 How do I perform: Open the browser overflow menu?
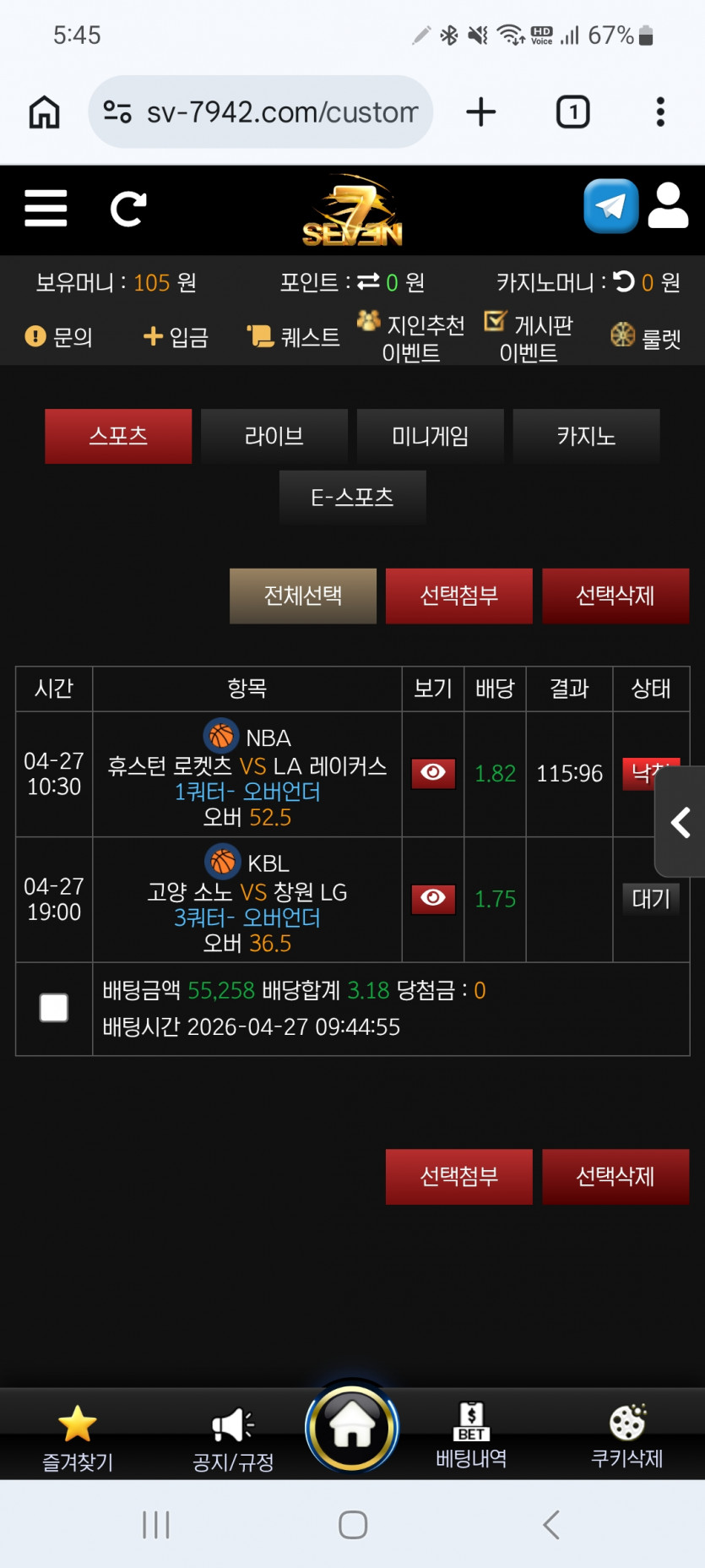tap(660, 112)
